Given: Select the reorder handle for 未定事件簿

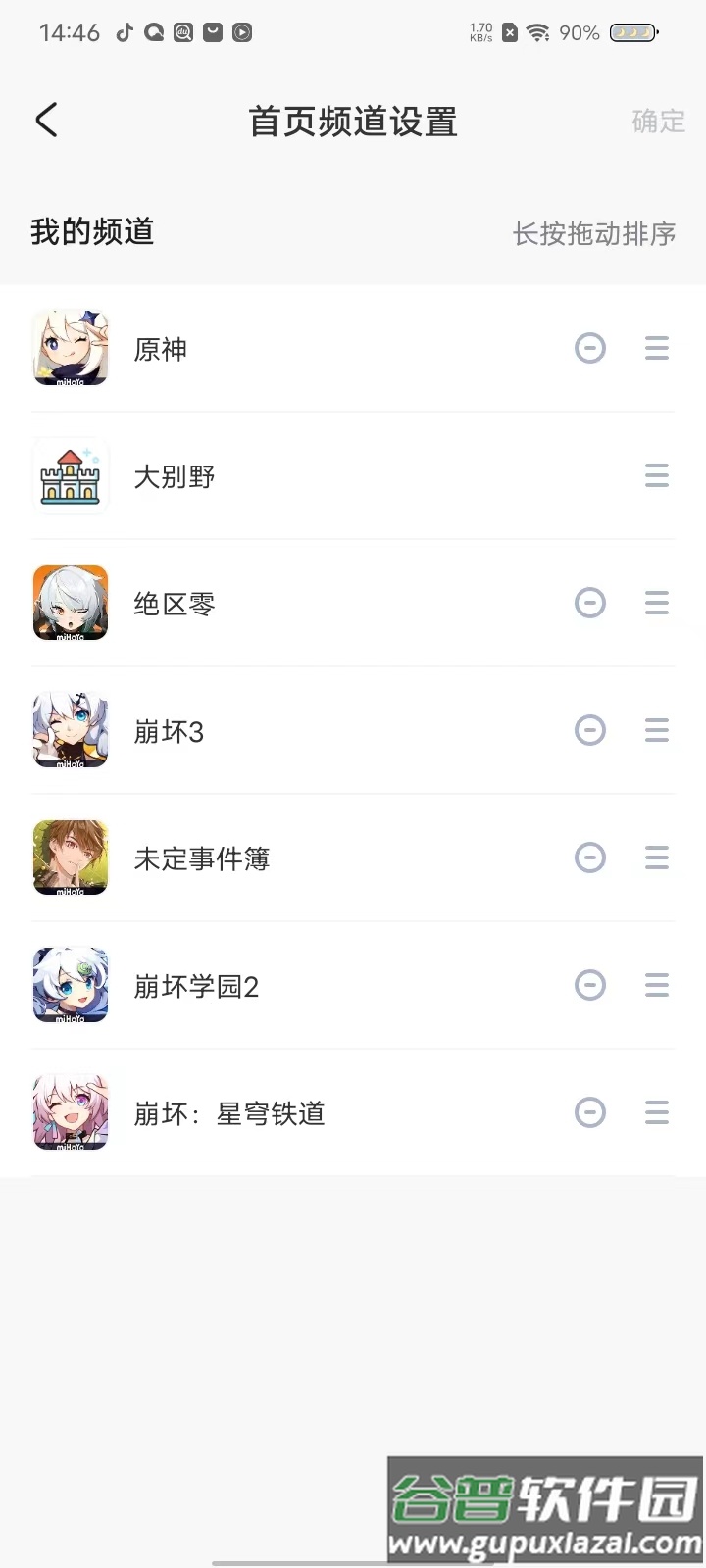Looking at the screenshot, I should point(657,857).
